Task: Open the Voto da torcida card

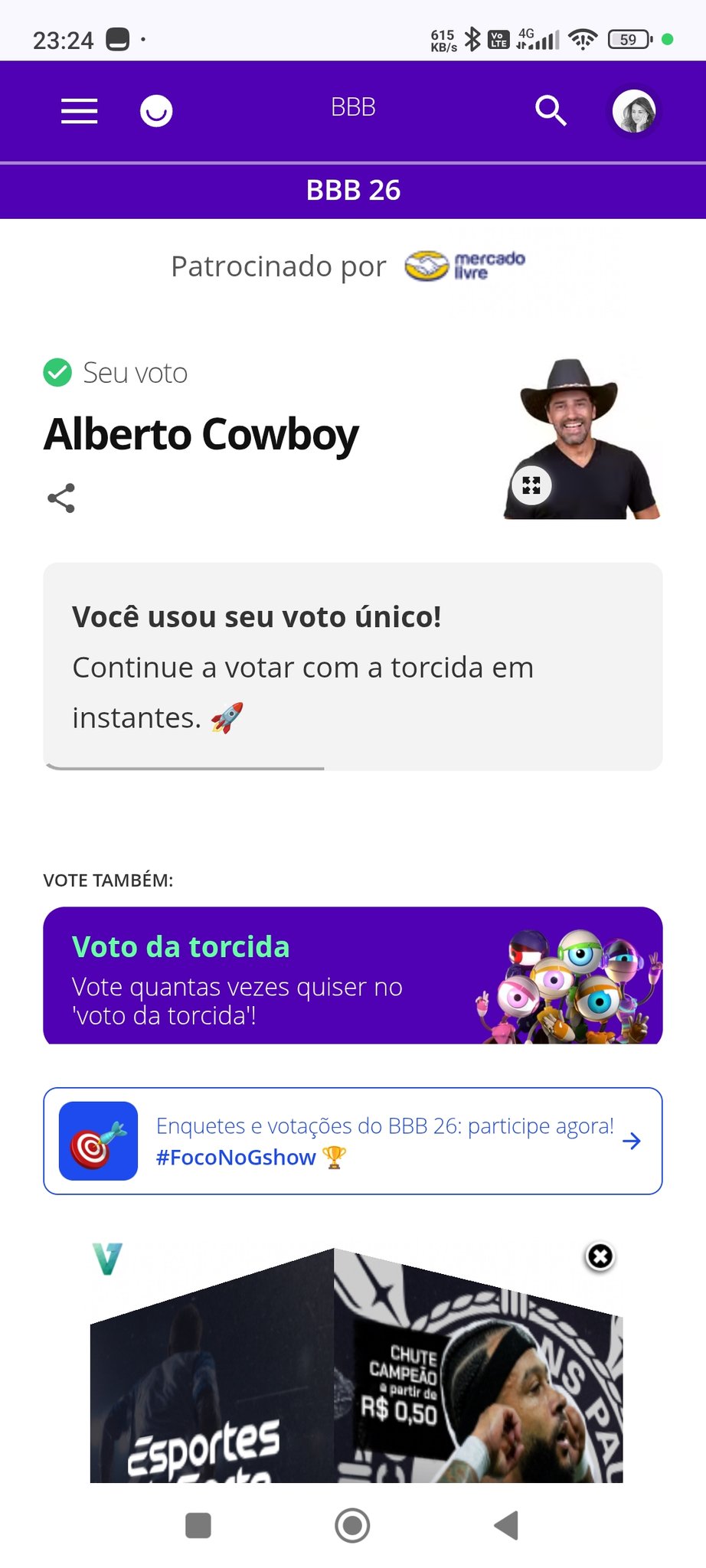Action: (352, 975)
